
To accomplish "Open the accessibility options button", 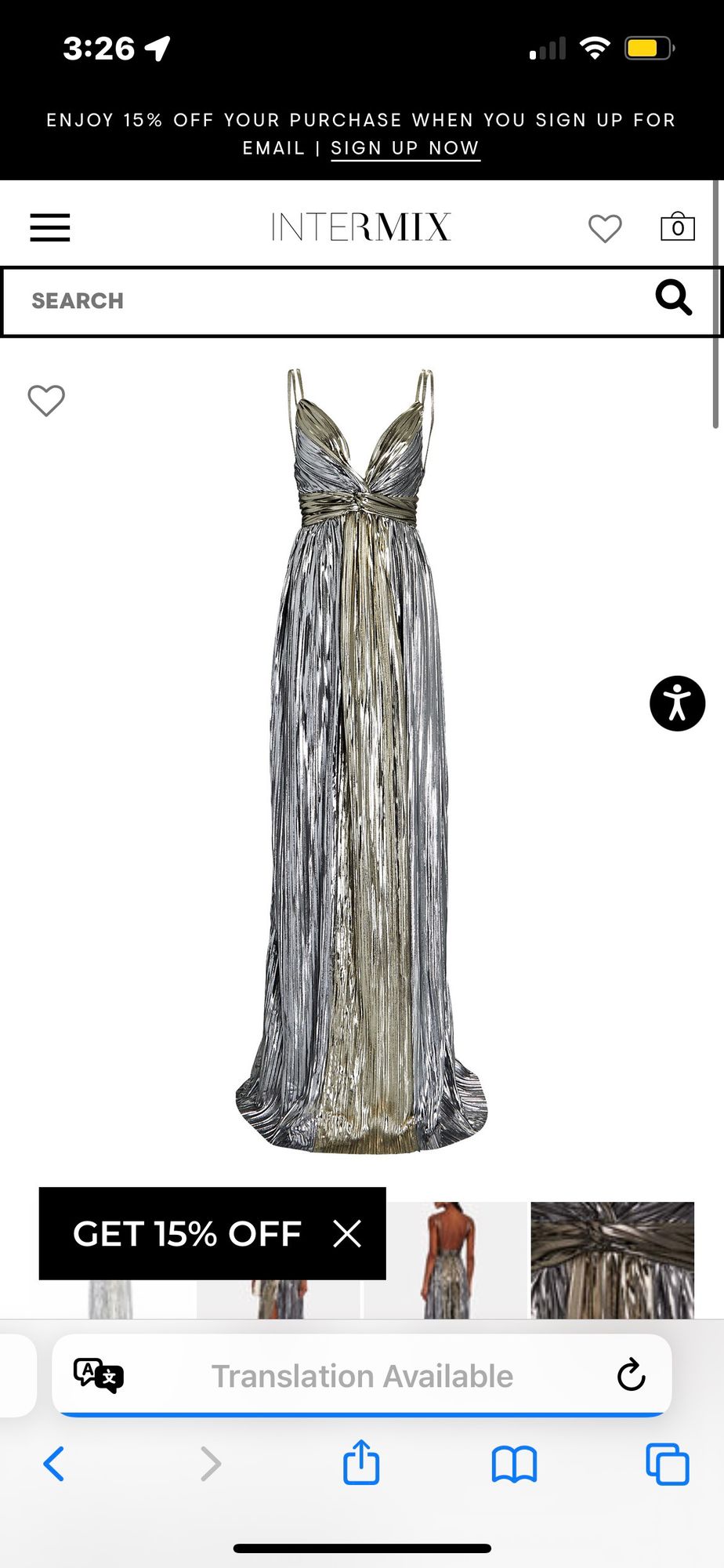I will coord(677,703).
